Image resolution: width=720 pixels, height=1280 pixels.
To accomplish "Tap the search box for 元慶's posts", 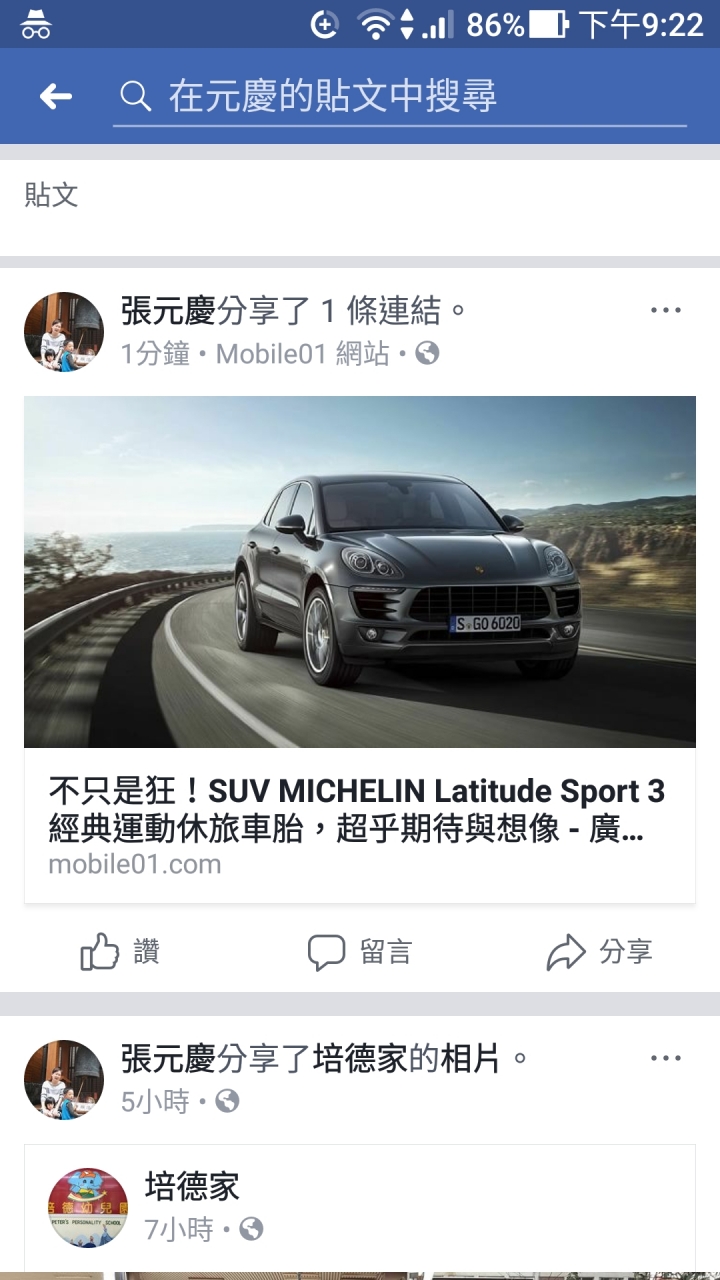I will 400,97.
